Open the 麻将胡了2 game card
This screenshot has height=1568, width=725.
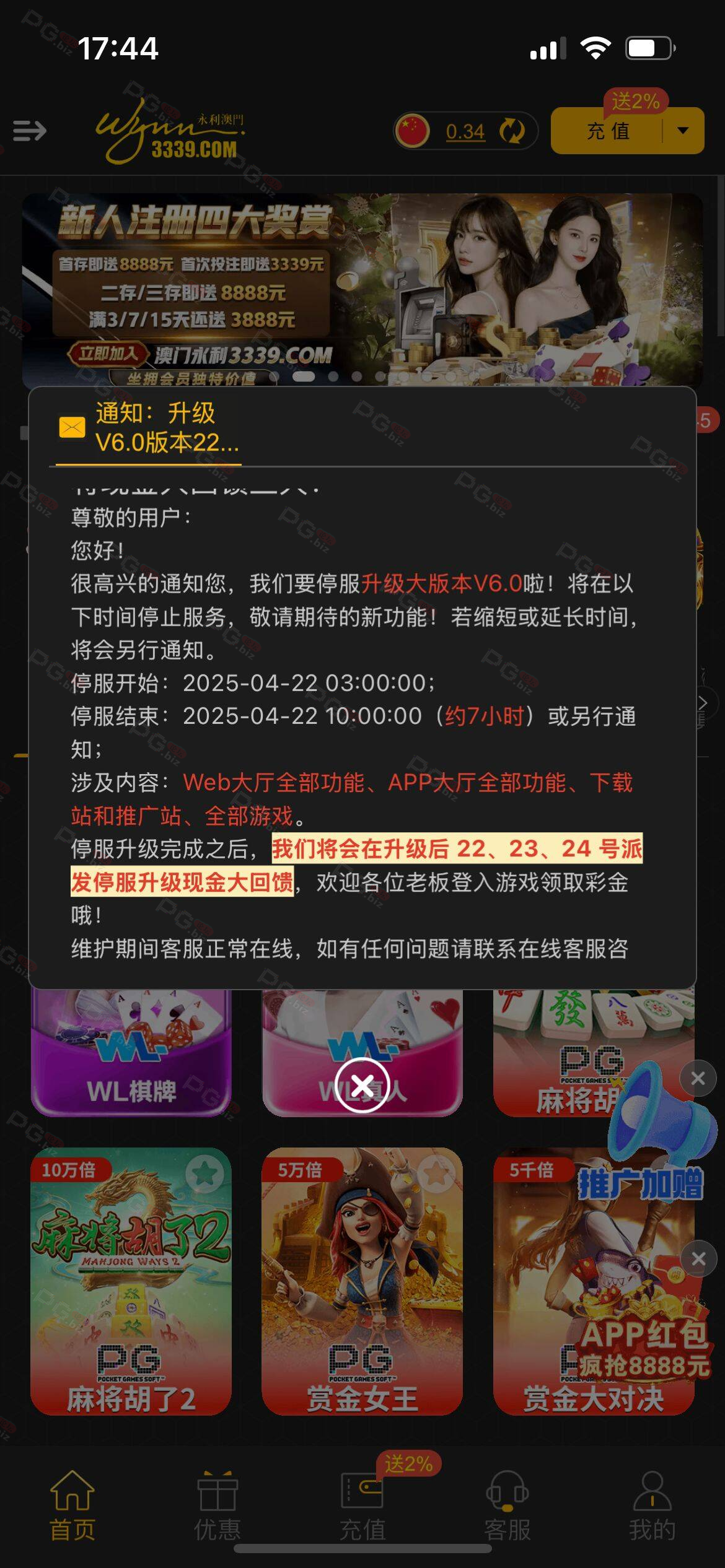pyautogui.click(x=131, y=1281)
